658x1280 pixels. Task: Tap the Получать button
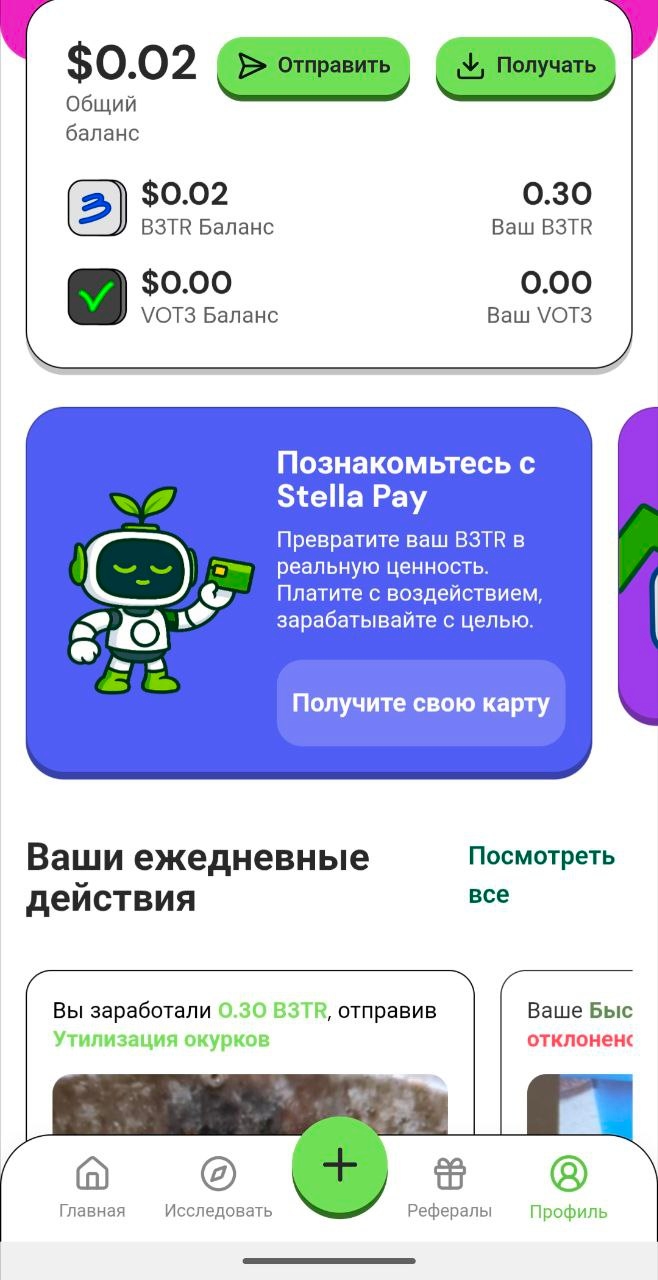pos(525,66)
